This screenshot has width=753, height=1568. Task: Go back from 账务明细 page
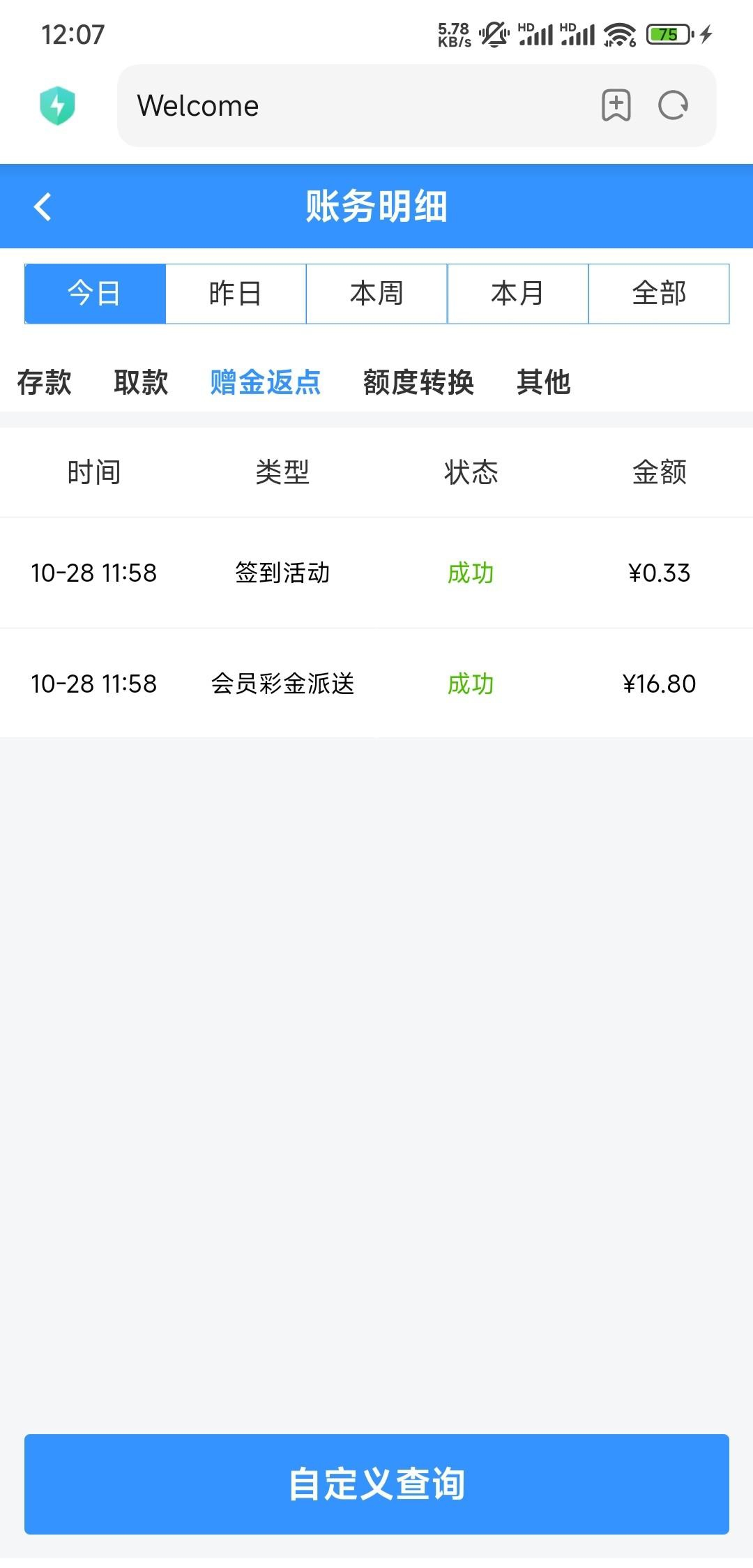pos(43,206)
